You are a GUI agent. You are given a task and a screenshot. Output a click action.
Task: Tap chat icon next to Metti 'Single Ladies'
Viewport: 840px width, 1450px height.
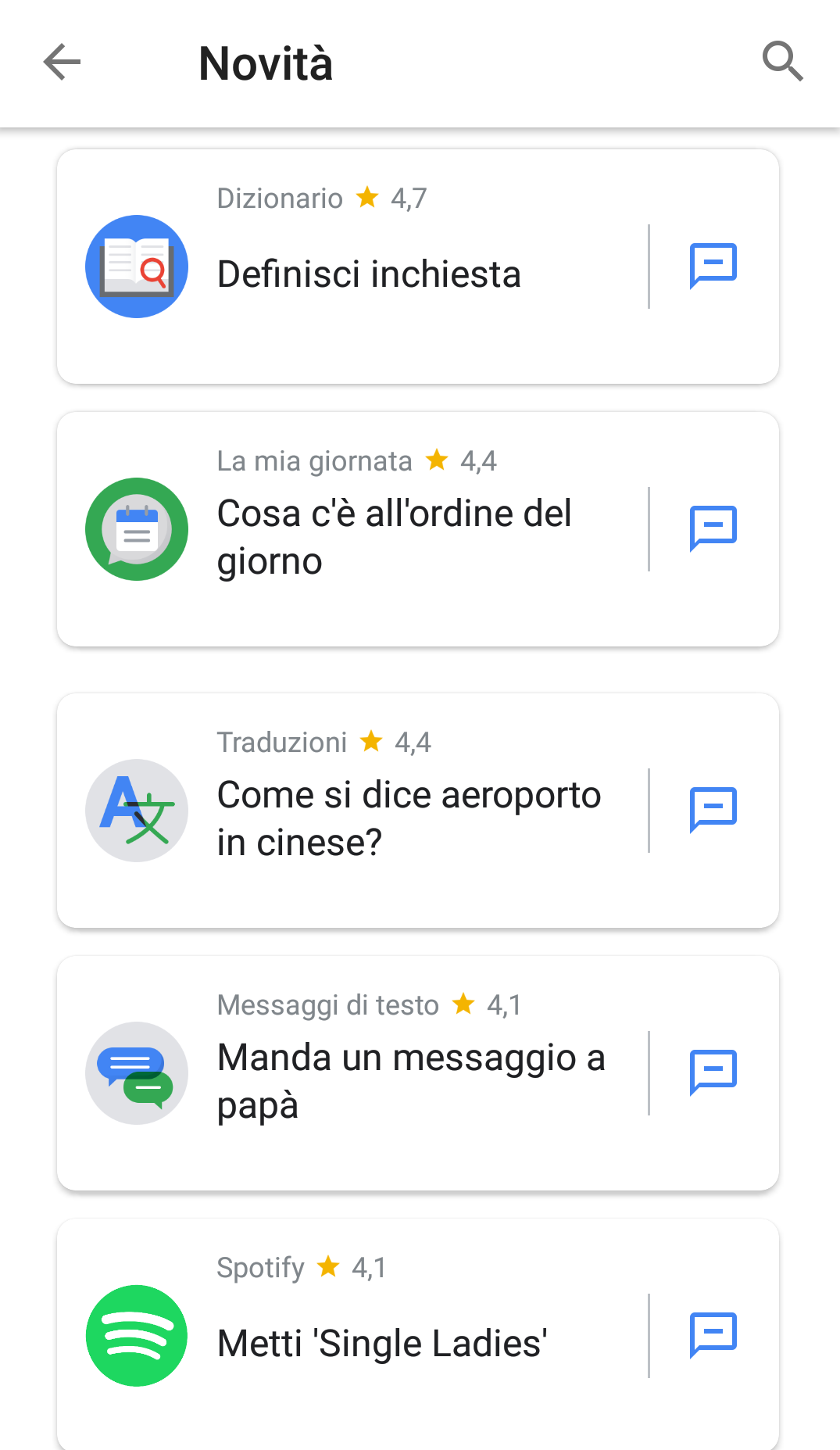[x=713, y=1335]
